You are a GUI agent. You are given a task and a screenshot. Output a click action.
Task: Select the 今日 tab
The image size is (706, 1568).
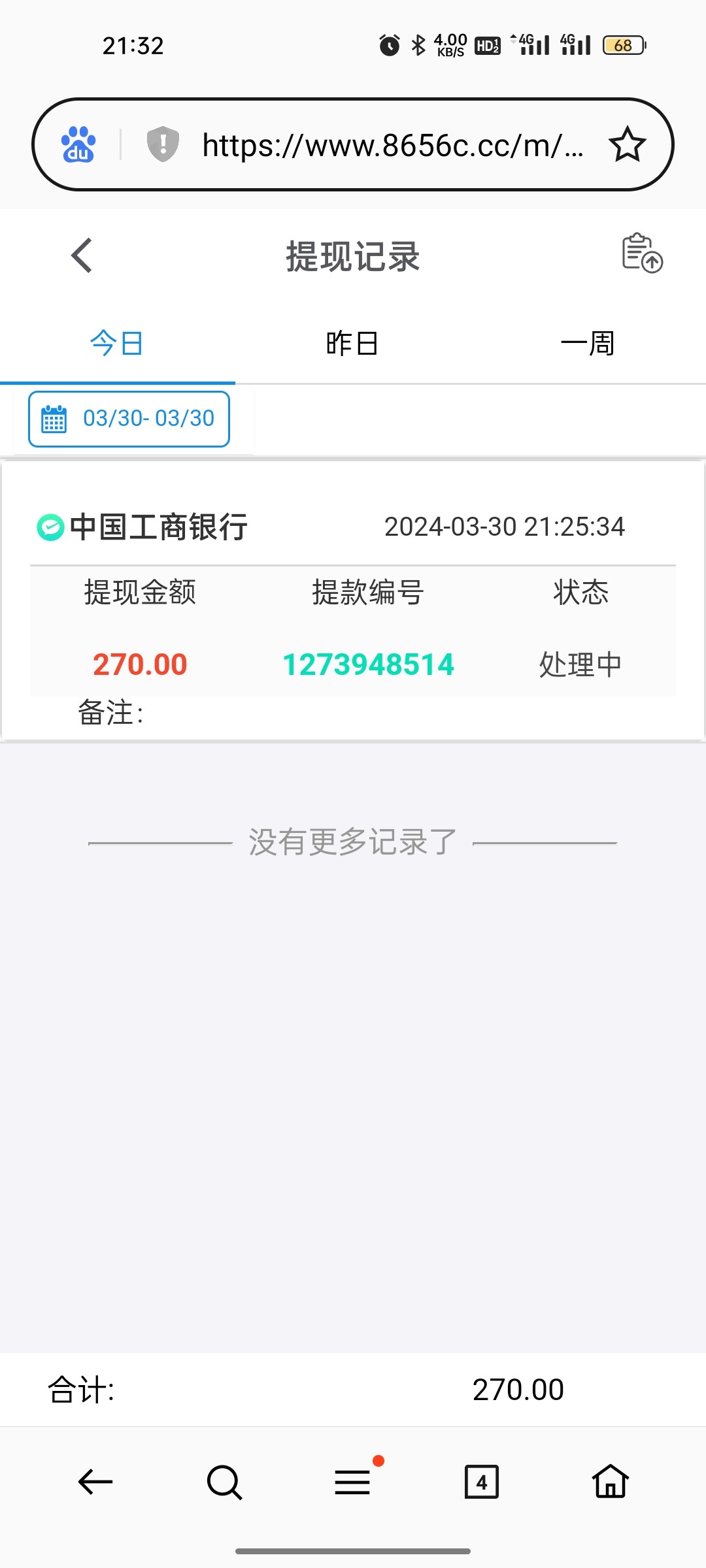point(116,342)
